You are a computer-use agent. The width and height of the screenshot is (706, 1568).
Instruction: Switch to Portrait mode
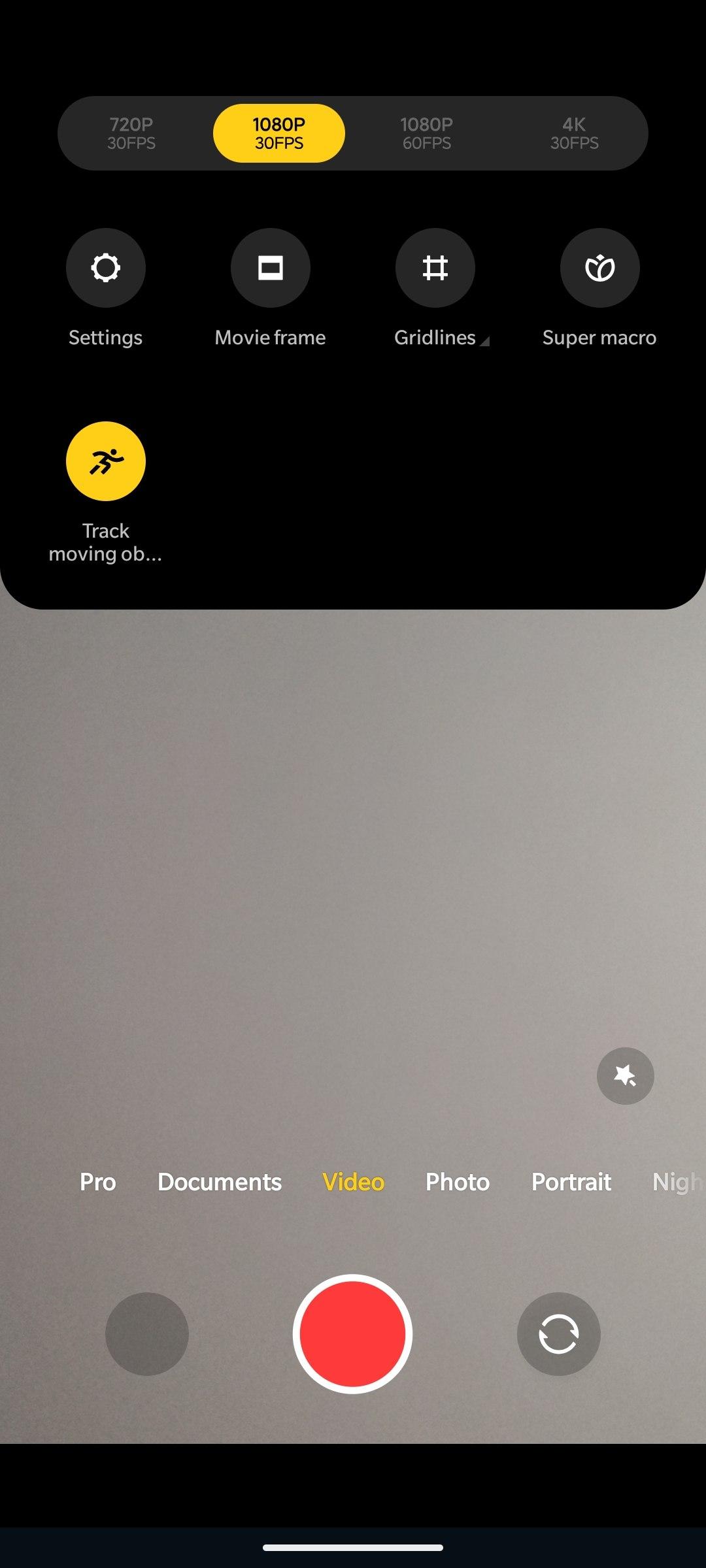click(x=571, y=1182)
